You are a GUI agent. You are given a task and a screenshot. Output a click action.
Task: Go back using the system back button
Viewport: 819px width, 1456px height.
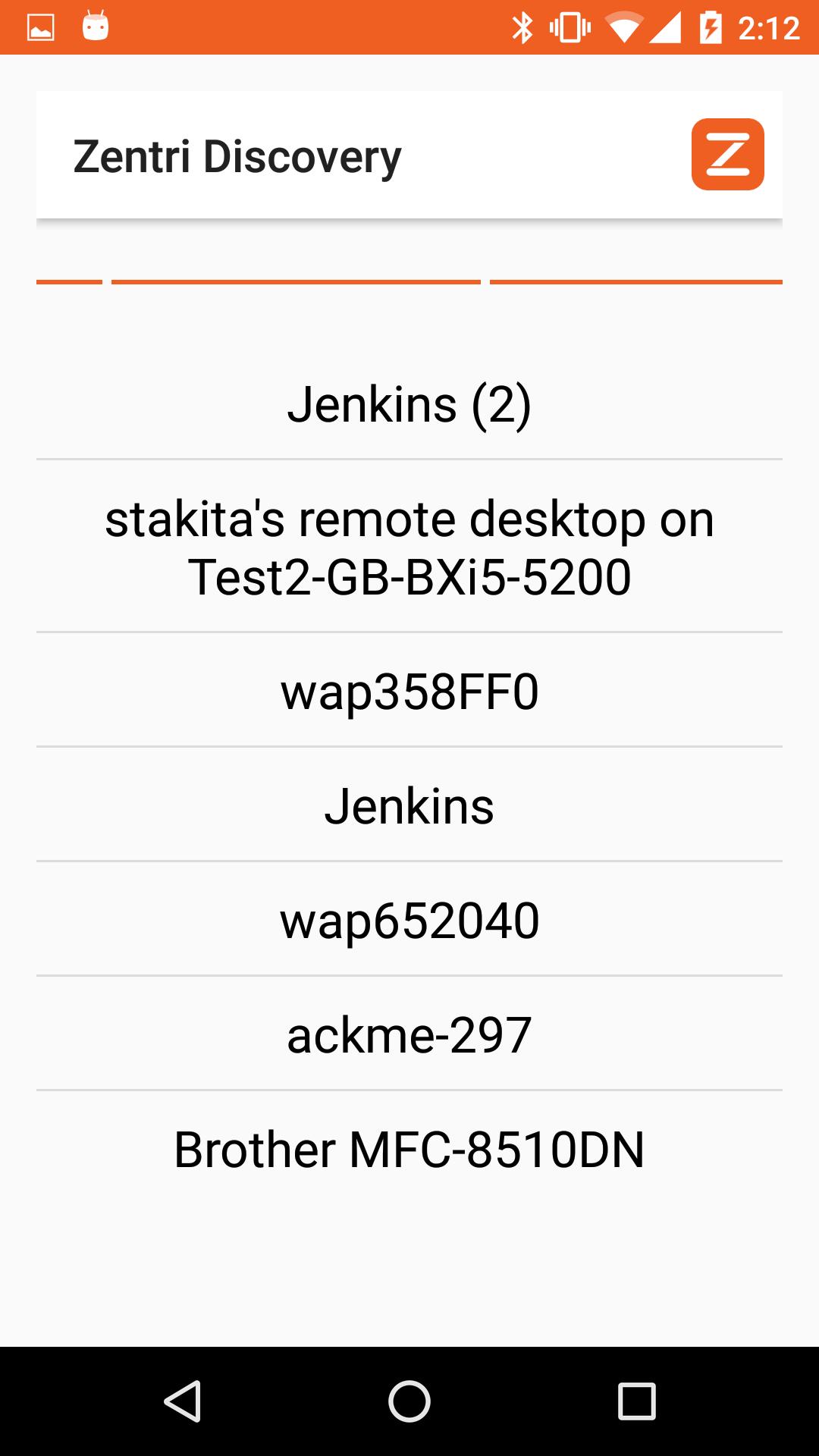tap(183, 1401)
